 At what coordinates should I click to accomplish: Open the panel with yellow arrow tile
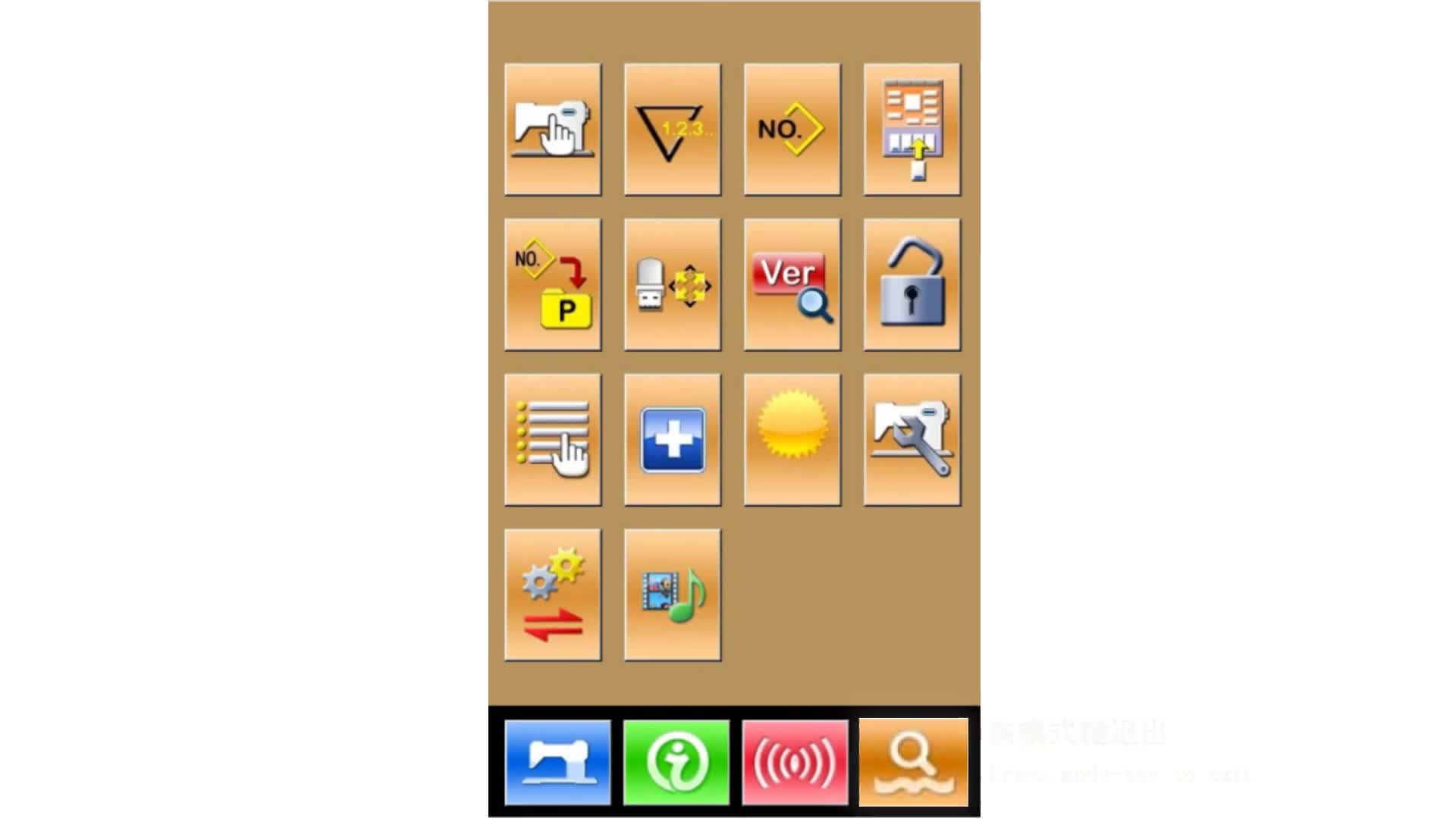[x=912, y=130]
